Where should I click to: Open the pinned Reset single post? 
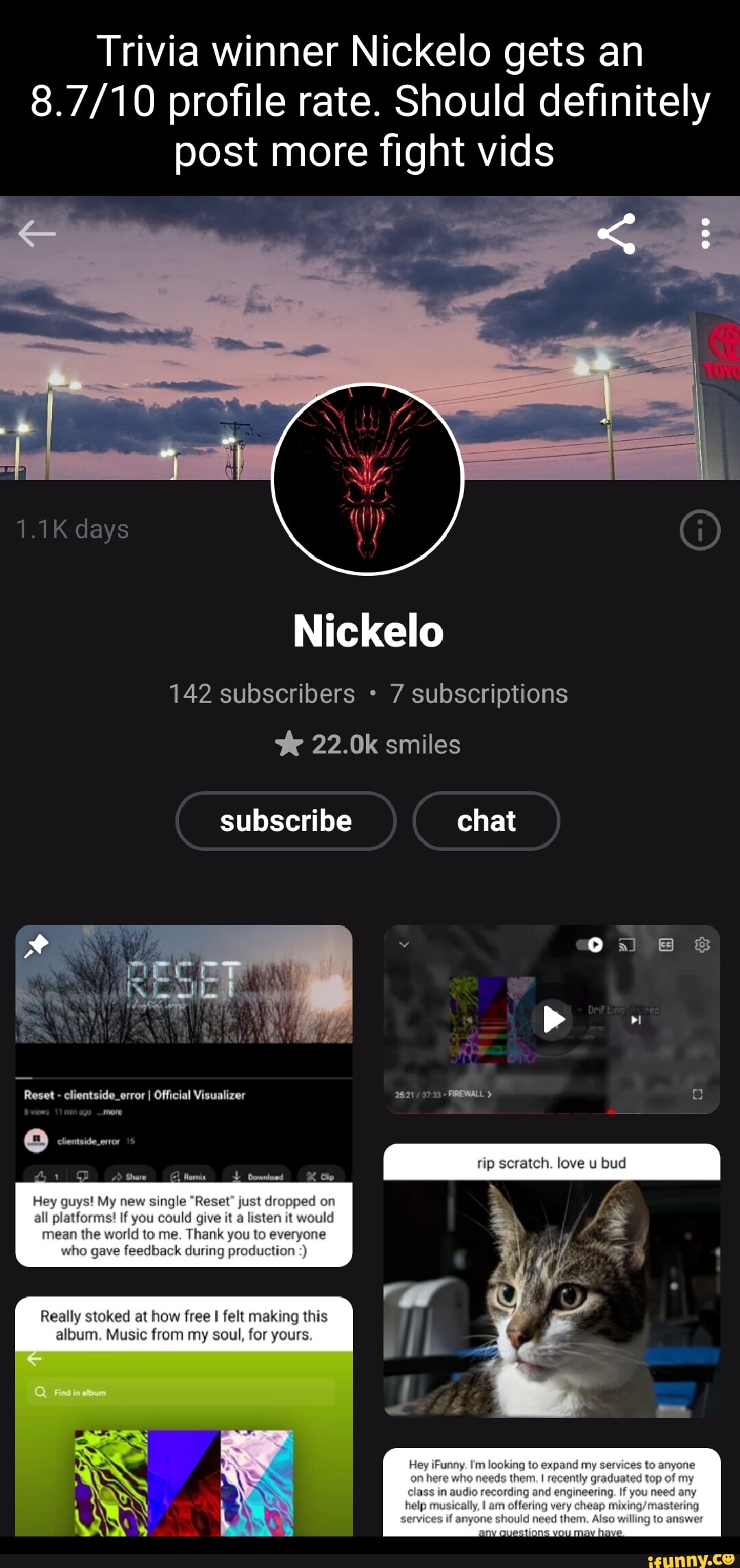pyautogui.click(x=184, y=1095)
